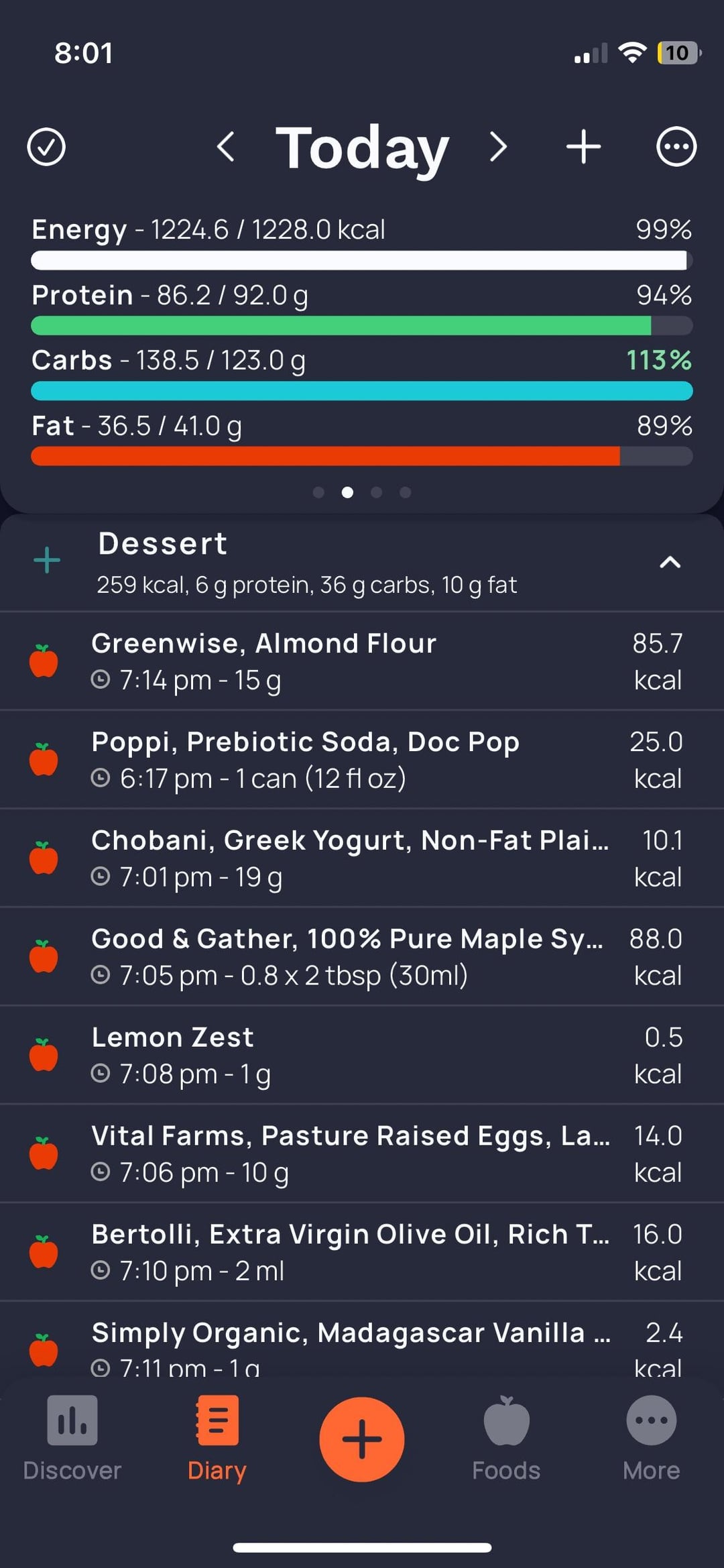This screenshot has width=724, height=1568.
Task: Open the Chobani Greek Yogurt entry
Action: 362,858
